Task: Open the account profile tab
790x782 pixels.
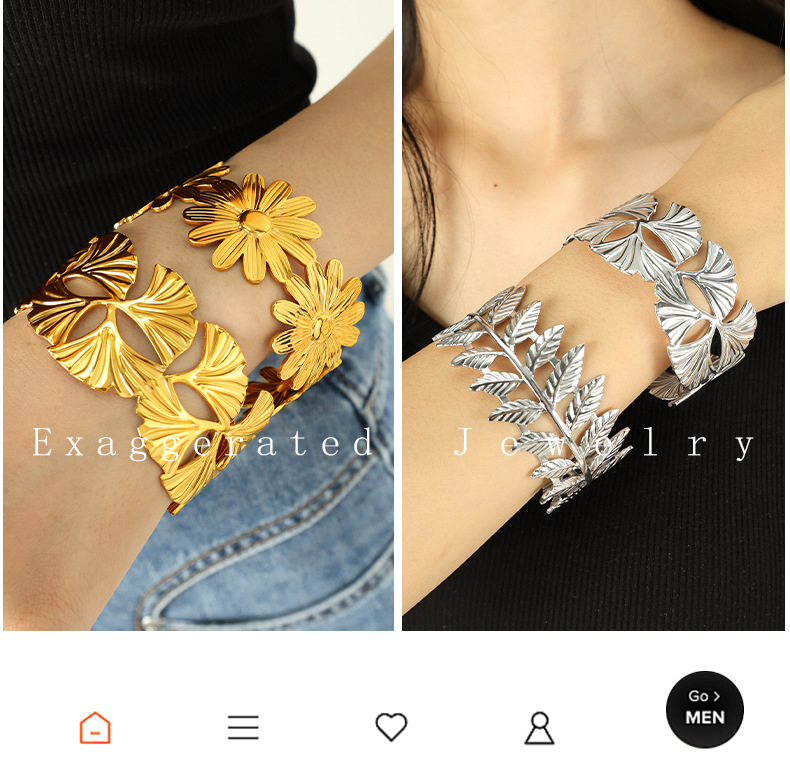Action: [539, 727]
